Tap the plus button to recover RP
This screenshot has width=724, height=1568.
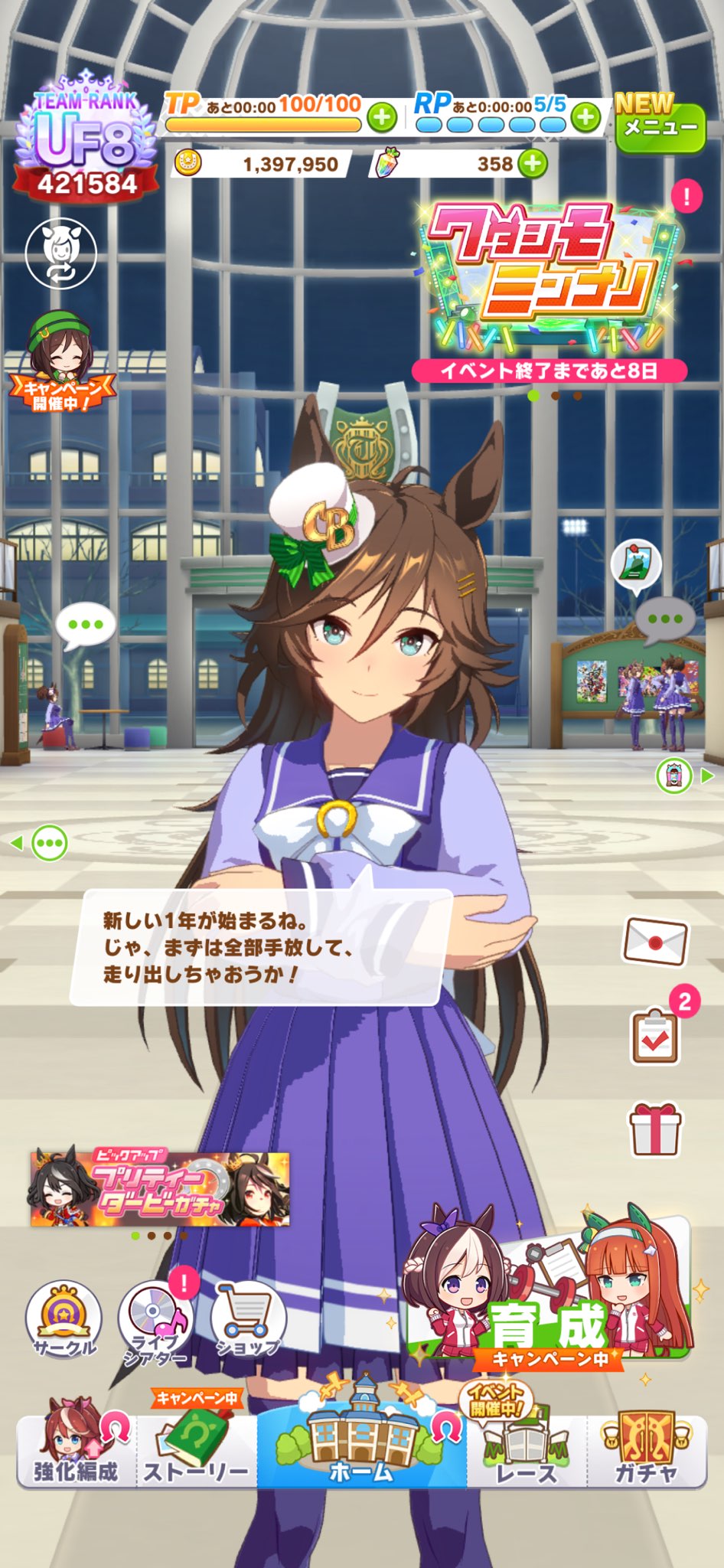(x=585, y=117)
